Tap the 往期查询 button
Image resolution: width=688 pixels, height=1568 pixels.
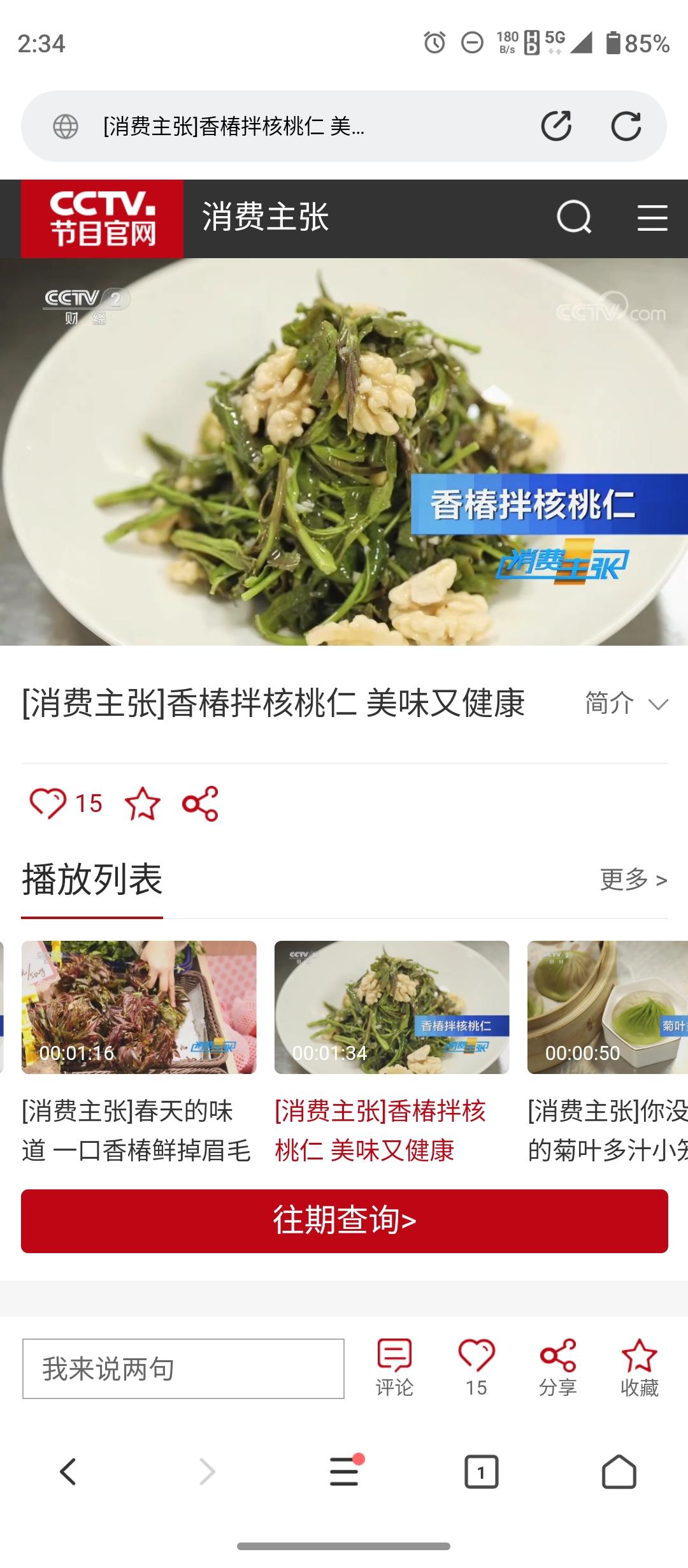[x=344, y=1221]
